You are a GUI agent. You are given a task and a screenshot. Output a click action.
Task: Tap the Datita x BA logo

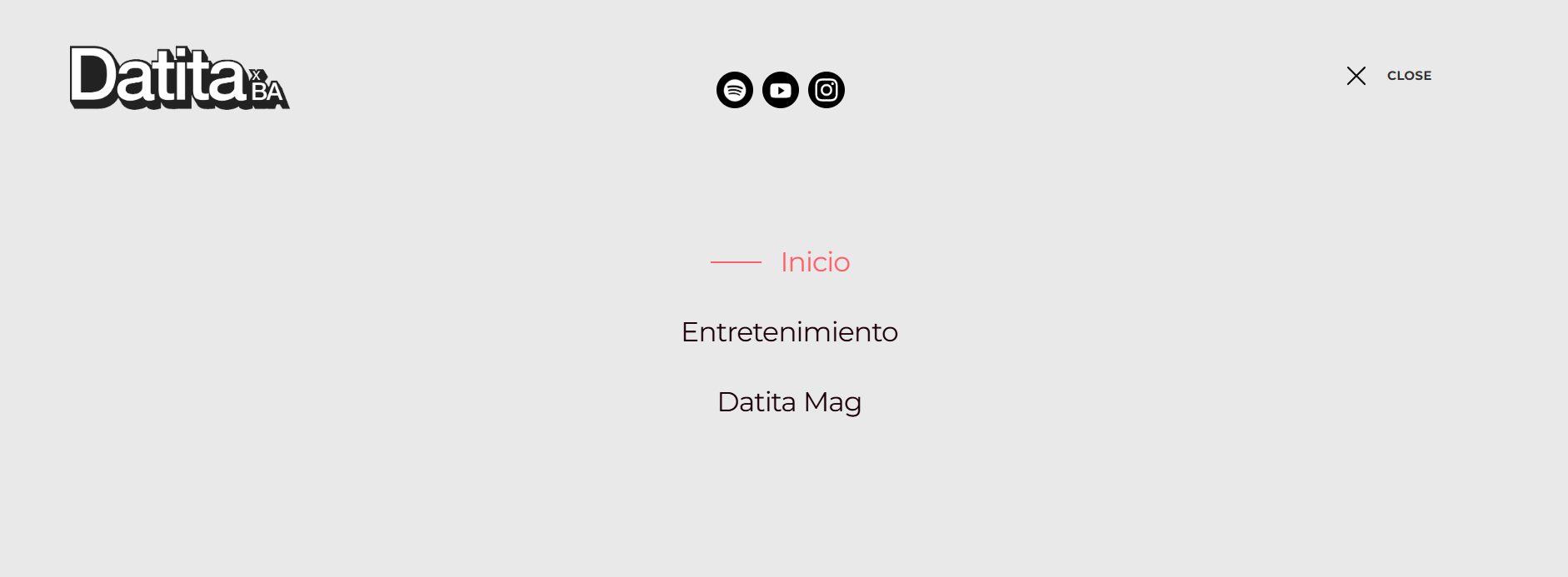[x=178, y=77]
